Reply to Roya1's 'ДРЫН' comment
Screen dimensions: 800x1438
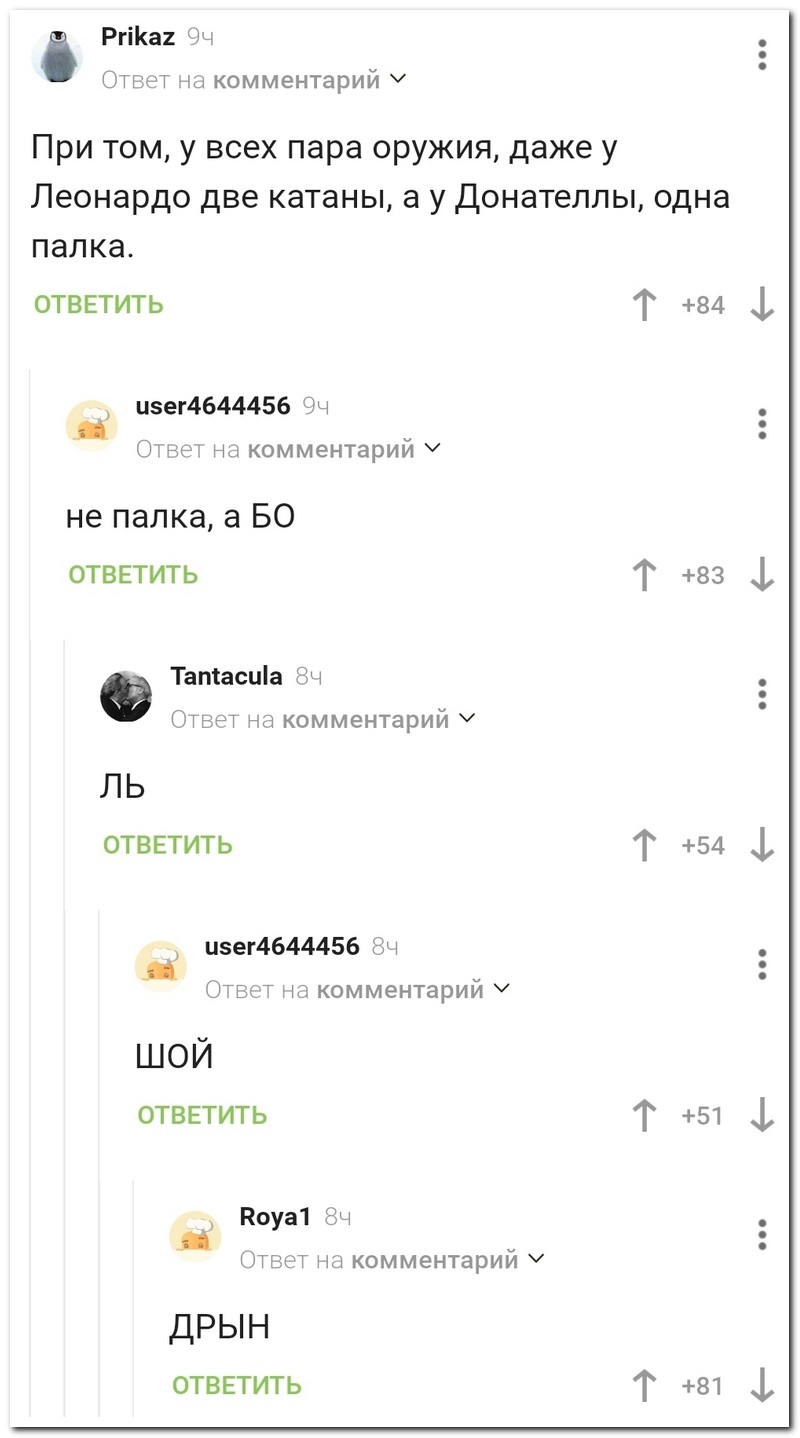point(237,1385)
